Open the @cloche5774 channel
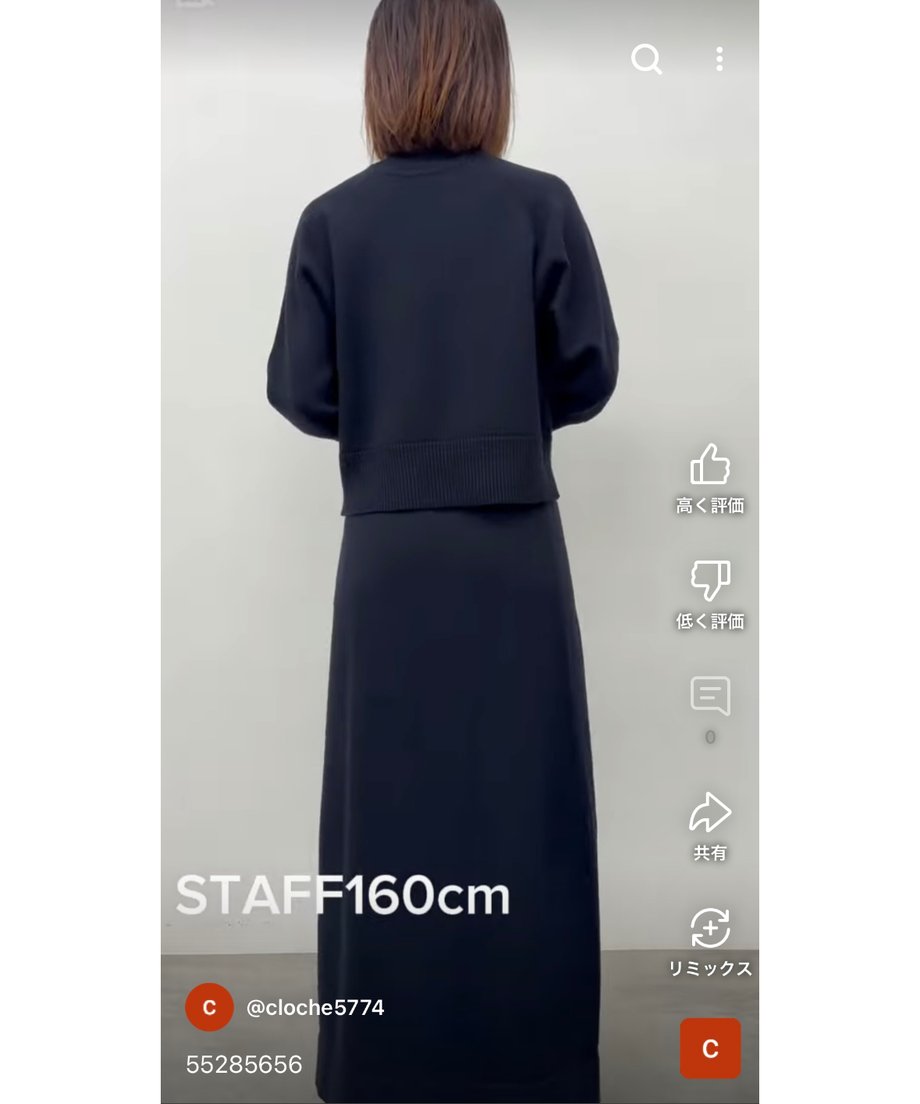The image size is (920, 1104). [x=314, y=1008]
